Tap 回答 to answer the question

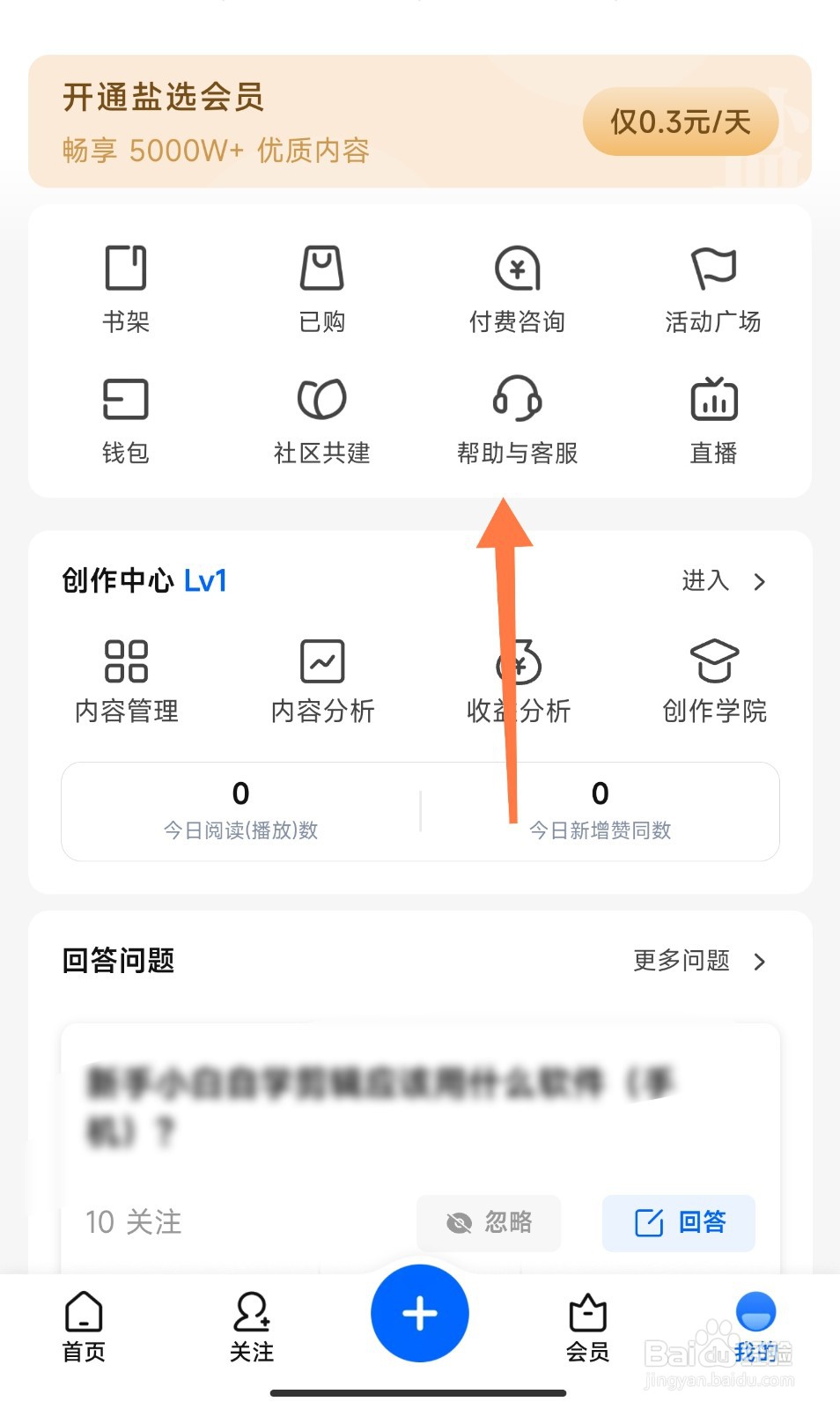pyautogui.click(x=678, y=1222)
